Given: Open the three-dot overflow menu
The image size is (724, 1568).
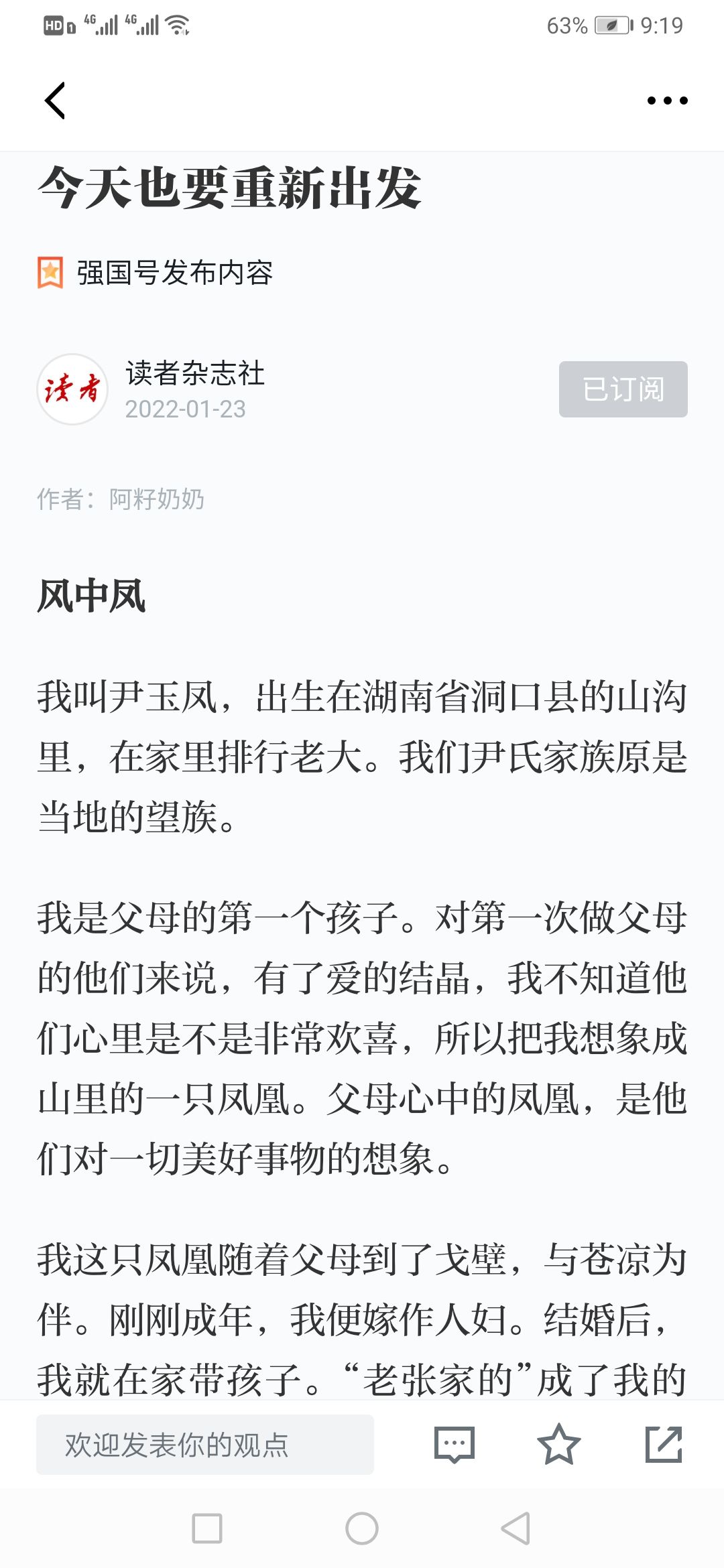Looking at the screenshot, I should 667,101.
